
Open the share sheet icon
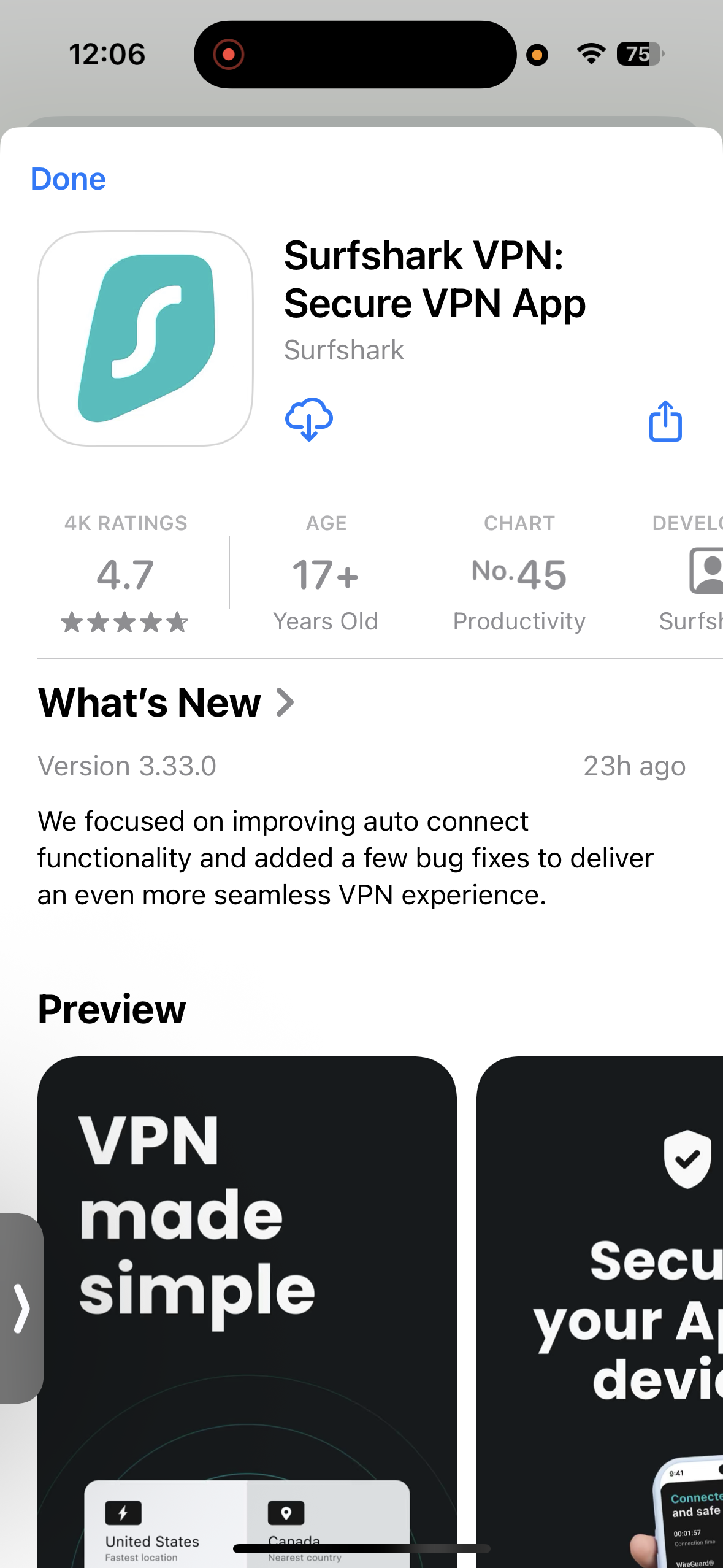(x=665, y=419)
